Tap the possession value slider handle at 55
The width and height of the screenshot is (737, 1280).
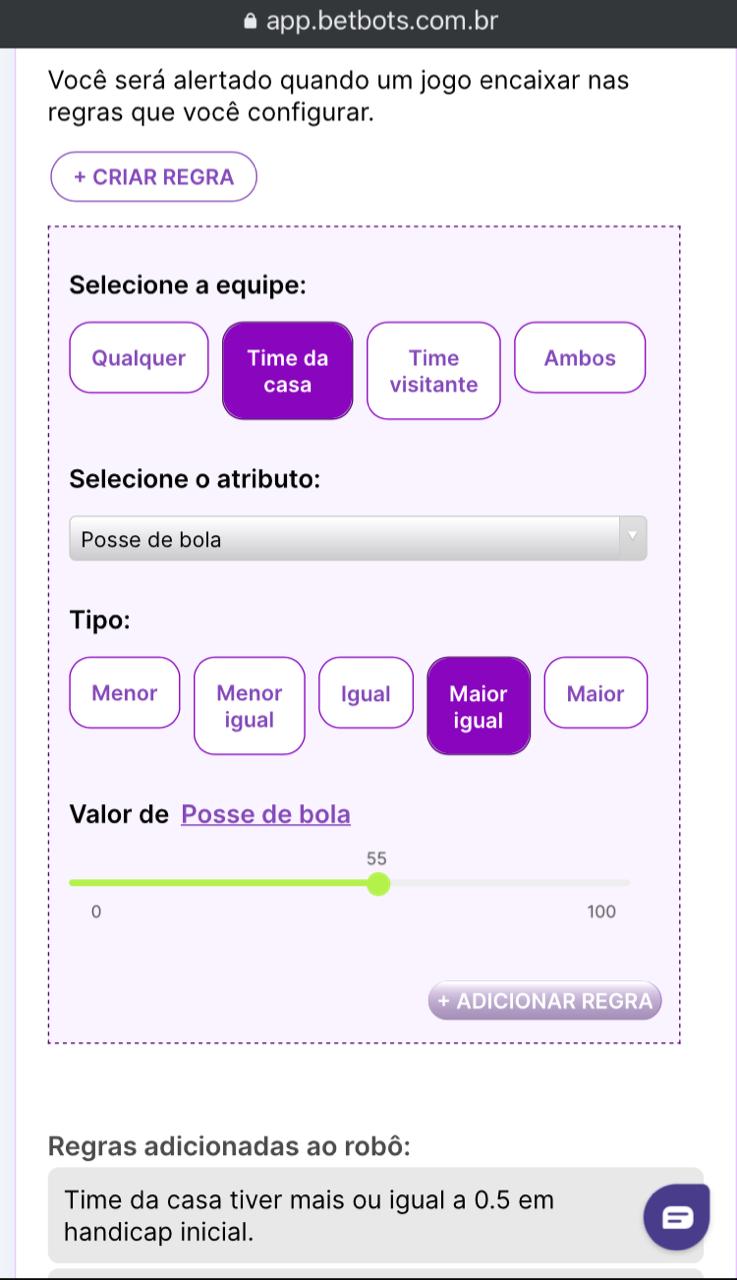click(x=378, y=883)
